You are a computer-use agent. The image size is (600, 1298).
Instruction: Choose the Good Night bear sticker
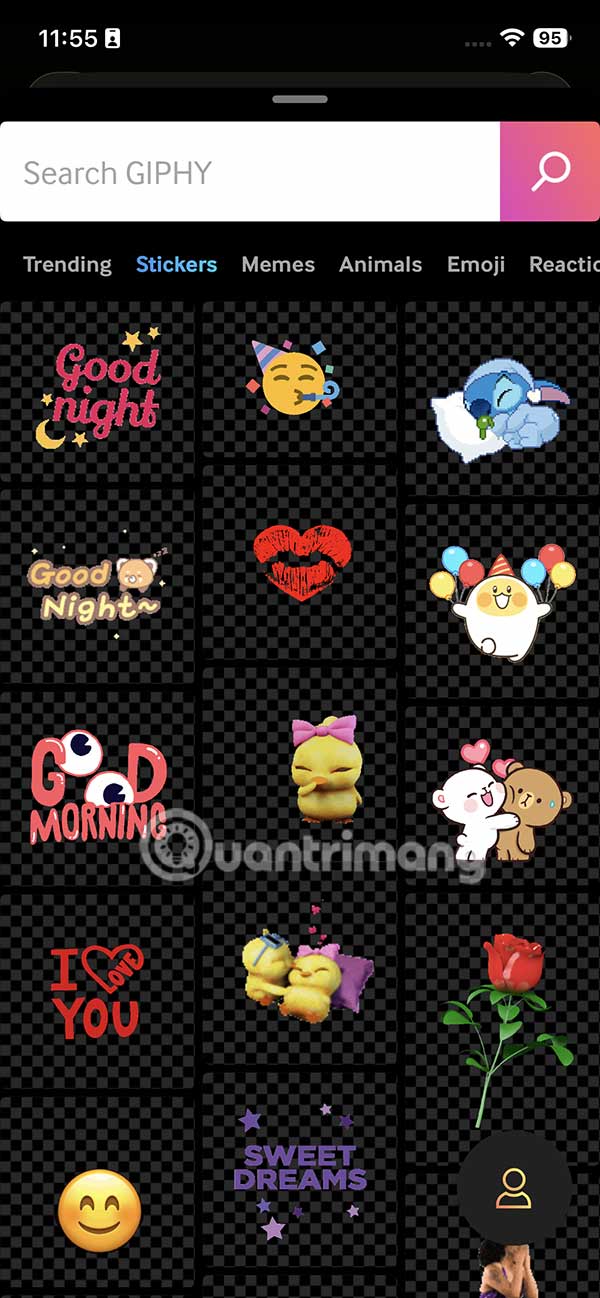[96, 588]
